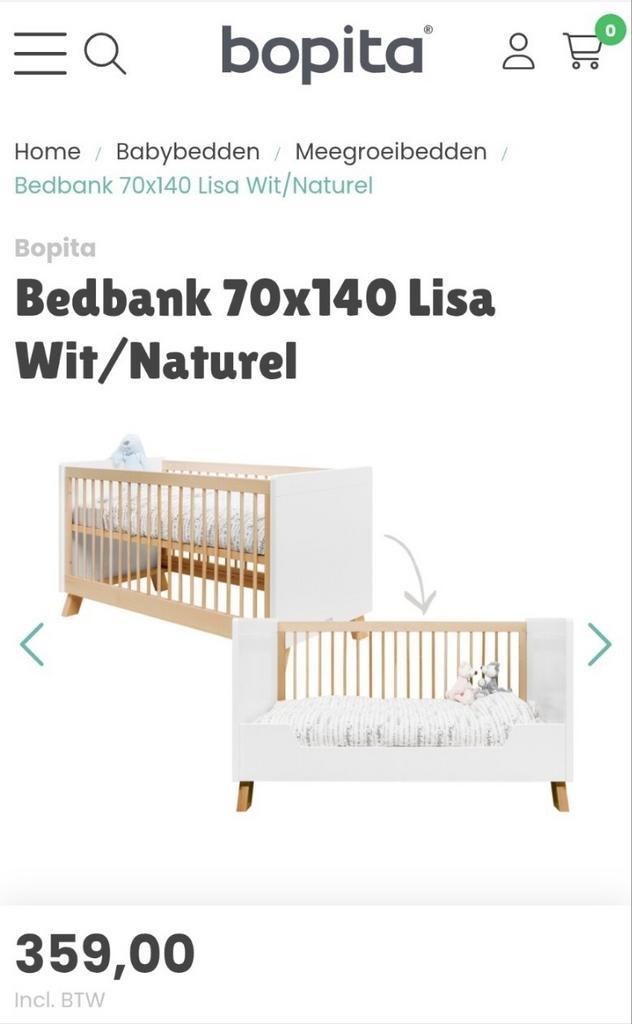Go to Home breadcrumb
This screenshot has height=1024, width=632.
(47, 152)
